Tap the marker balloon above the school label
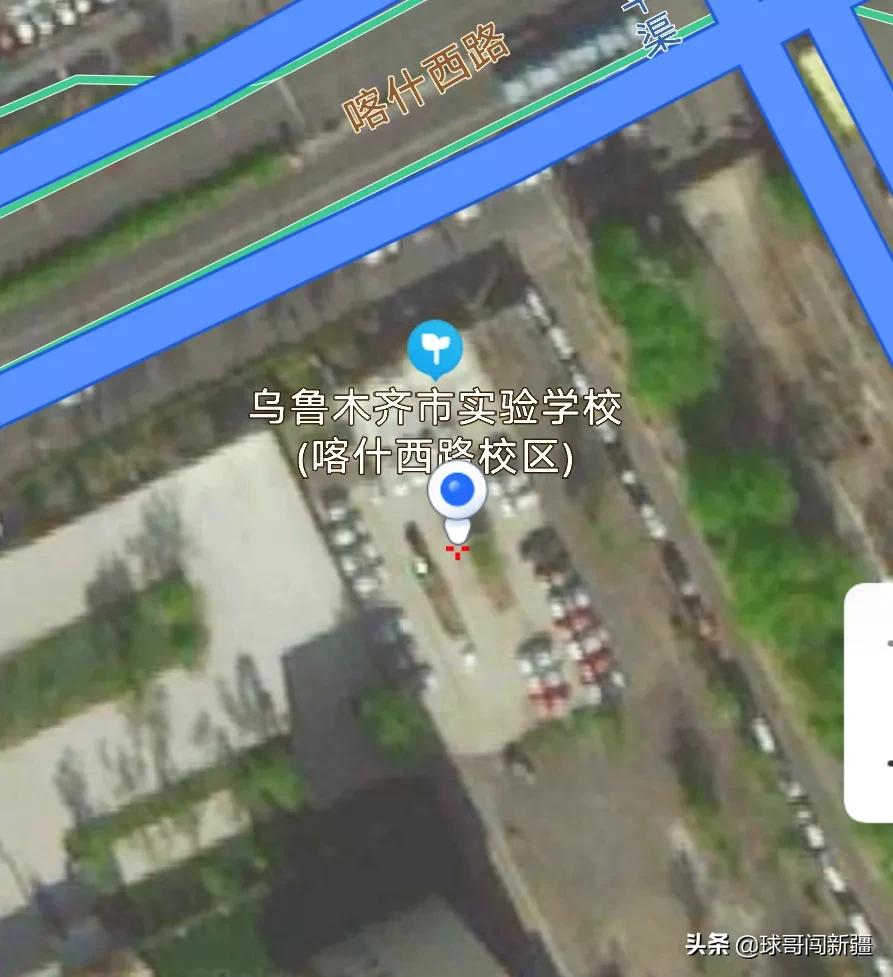This screenshot has height=977, width=893. [435, 347]
